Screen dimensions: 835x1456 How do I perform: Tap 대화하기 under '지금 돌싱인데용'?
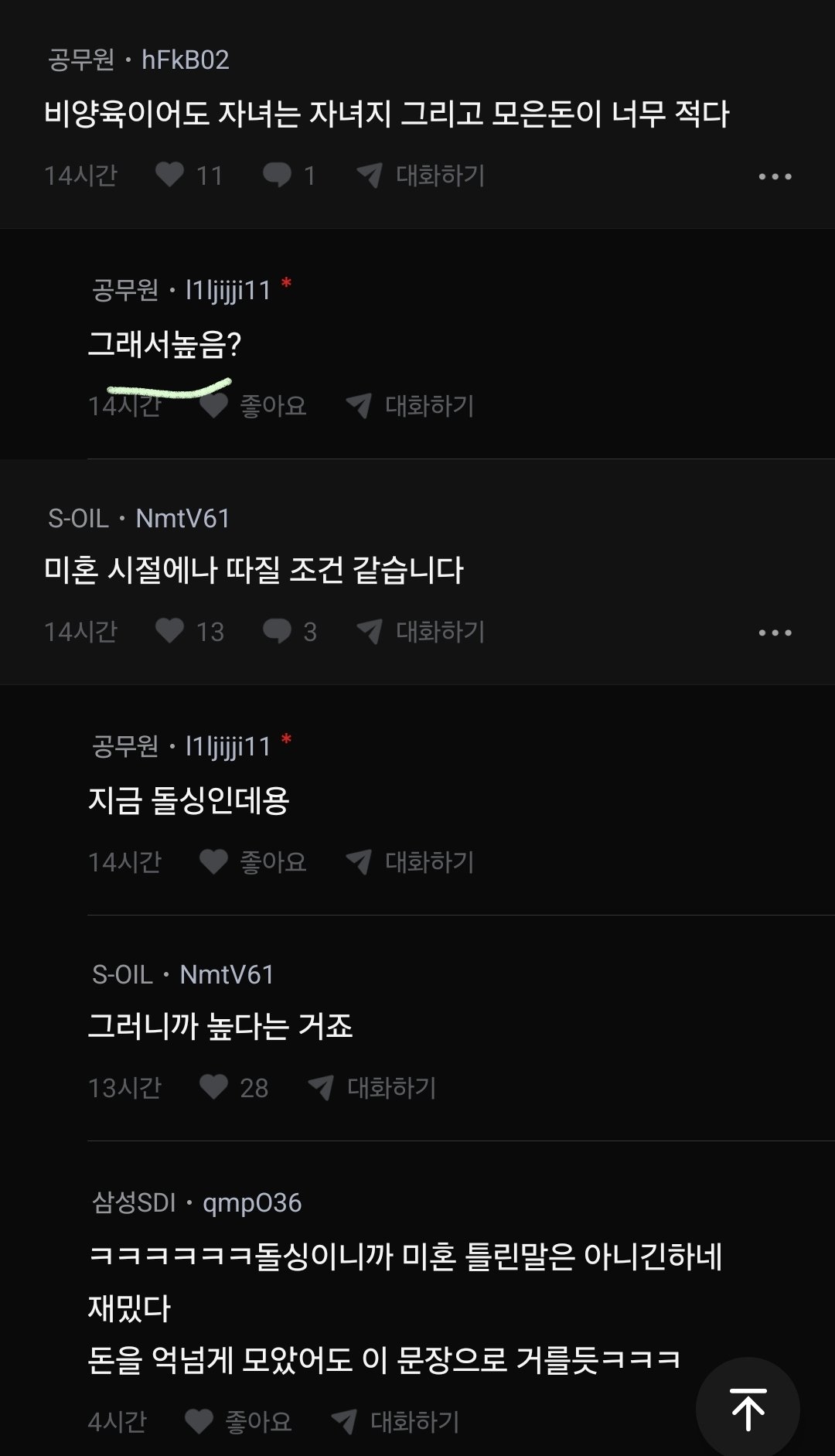(x=411, y=861)
